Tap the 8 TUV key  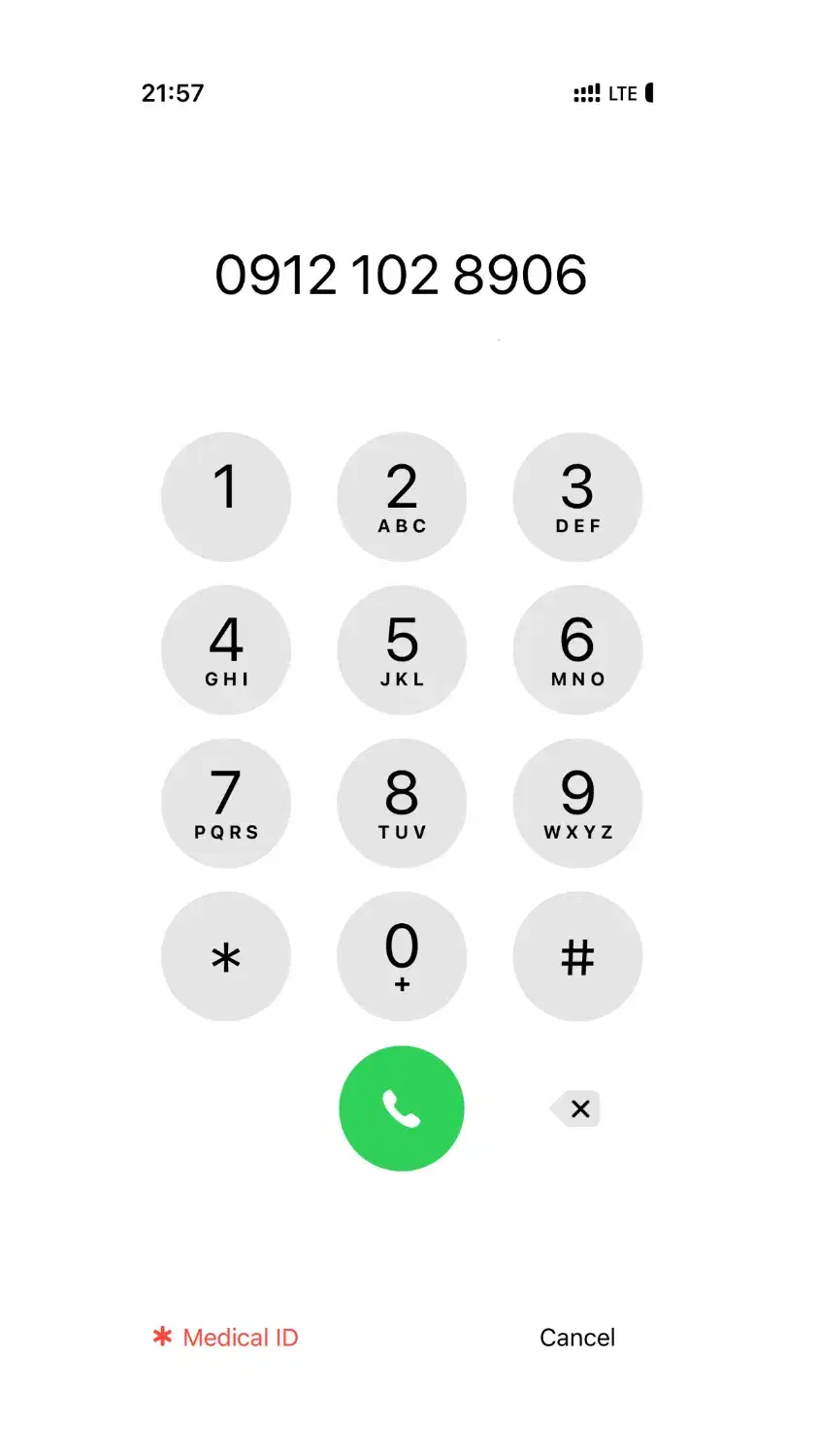pos(402,803)
